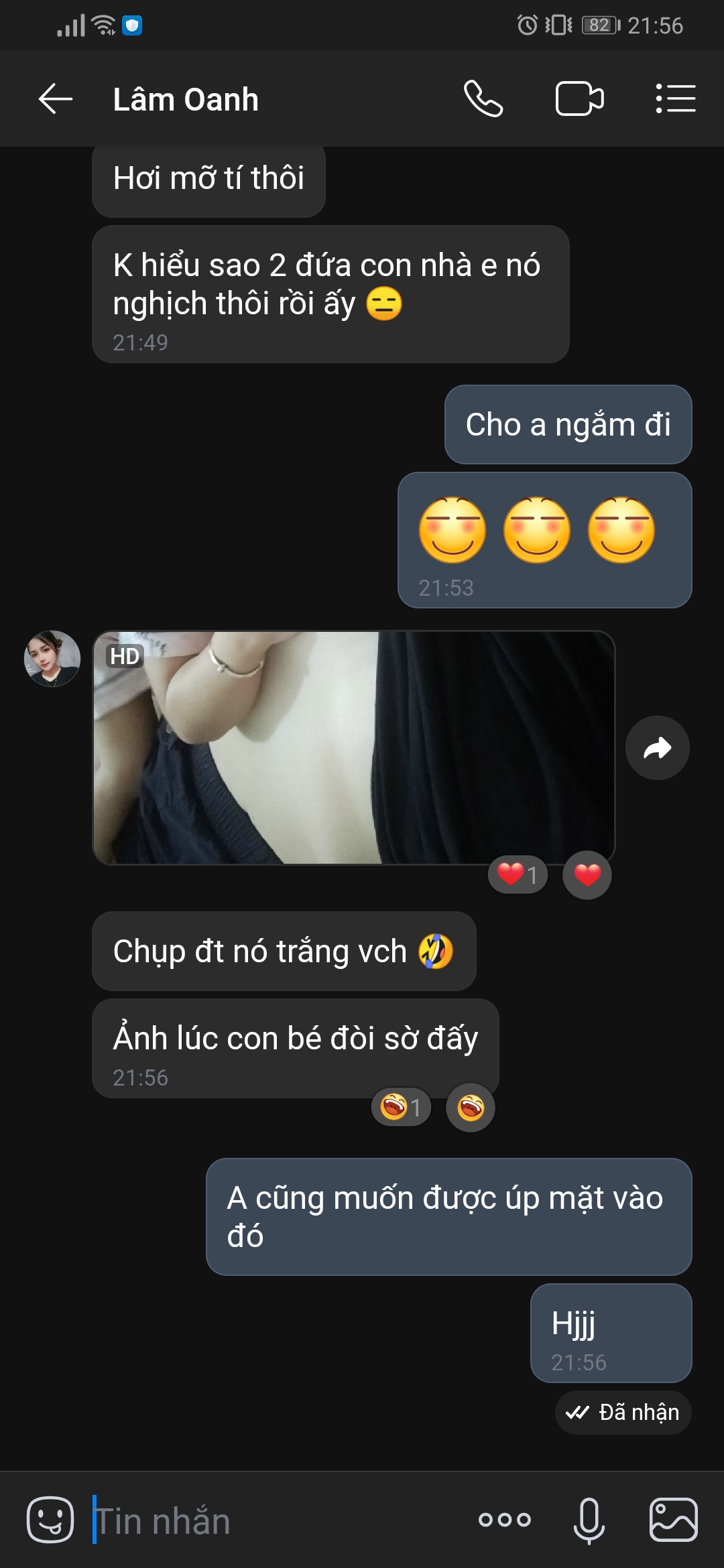Open the chat options menu
724x1568 pixels.
click(x=675, y=99)
